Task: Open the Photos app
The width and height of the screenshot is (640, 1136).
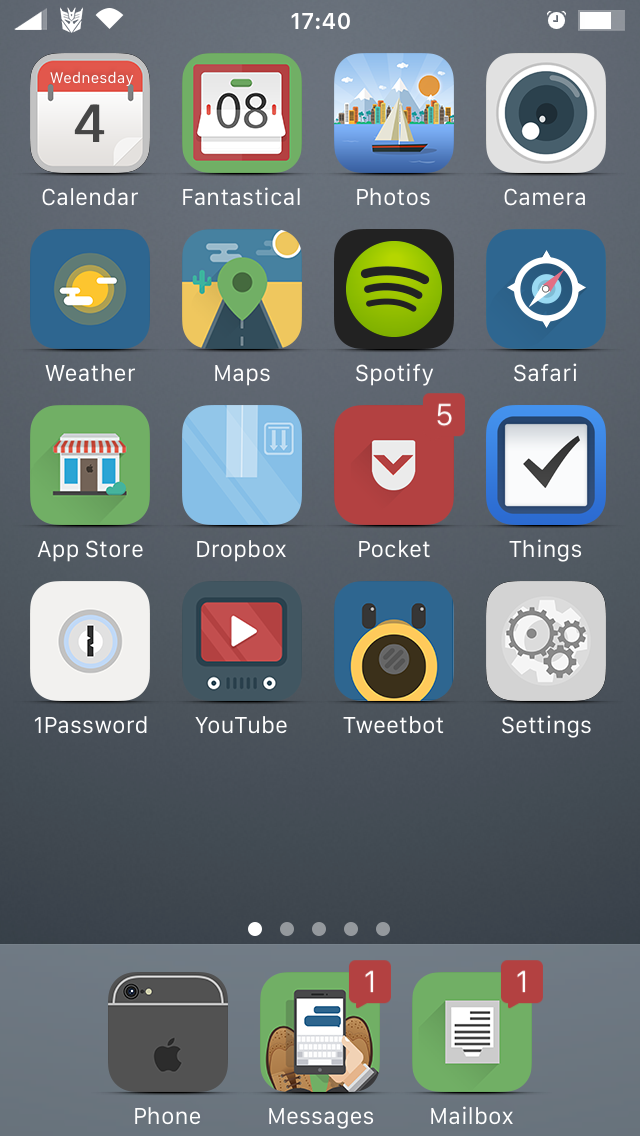Action: point(394,113)
